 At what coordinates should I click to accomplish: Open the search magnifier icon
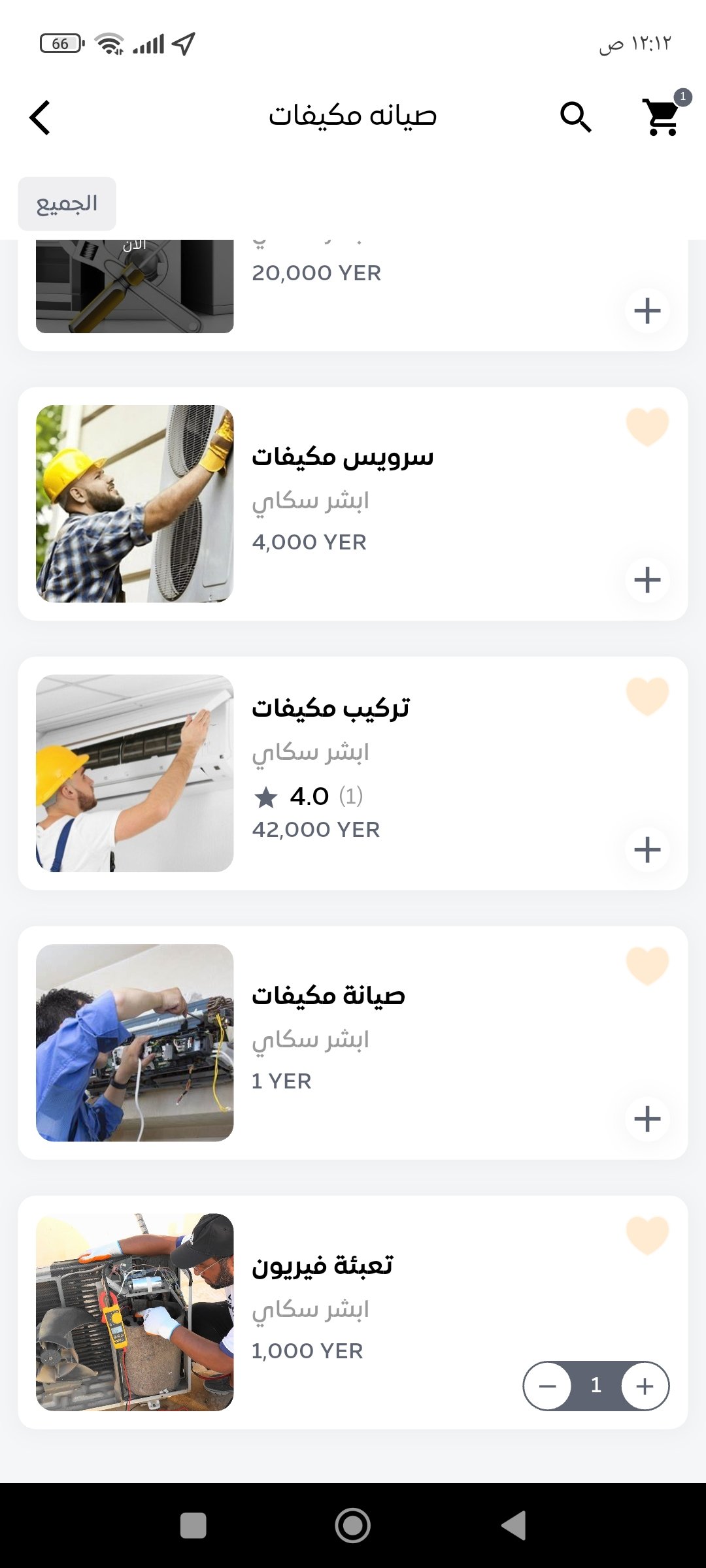[x=575, y=118]
